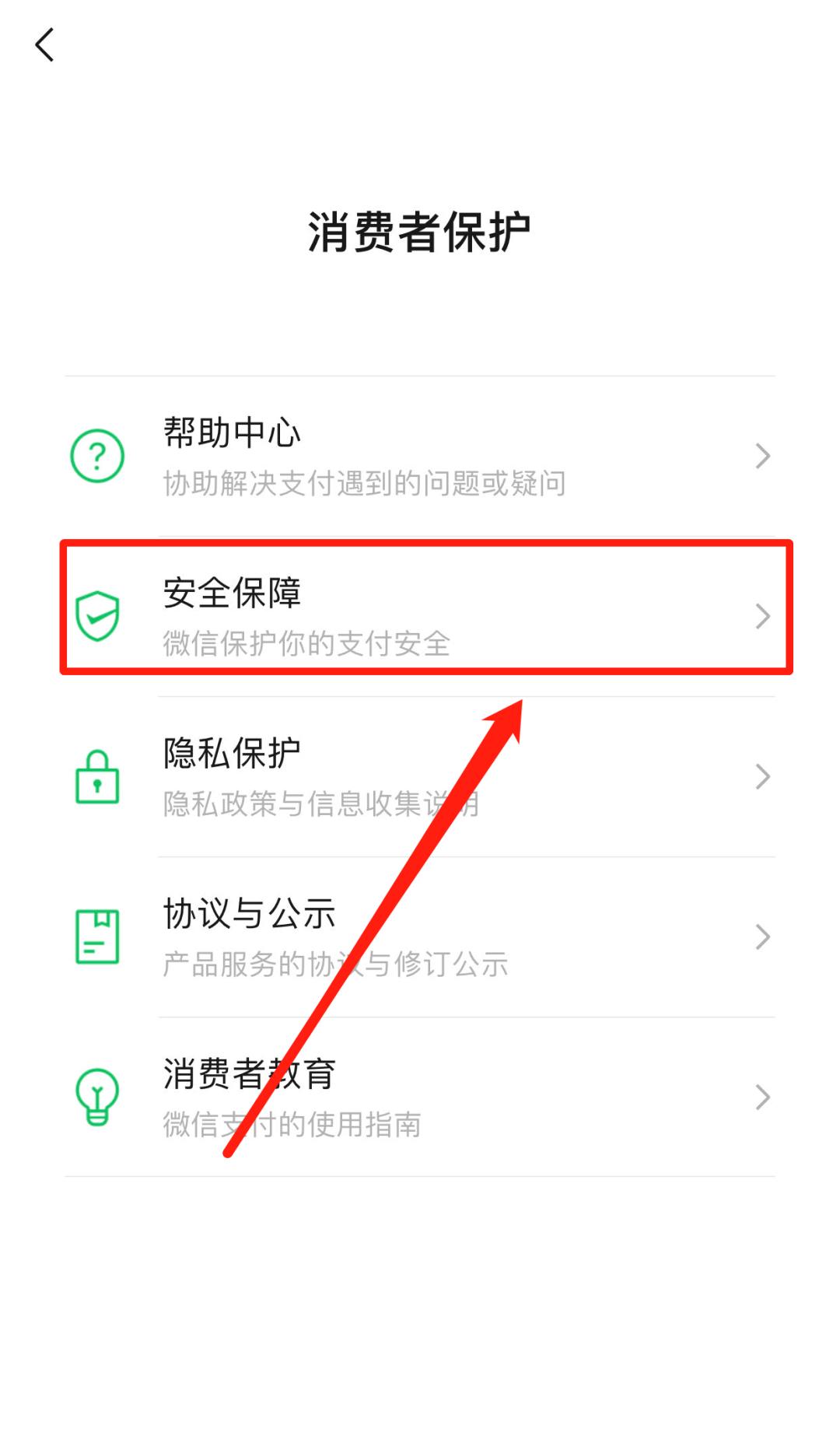The image size is (840, 1453).
Task: Expand 消费者教育 via its chevron
Action: (762, 1098)
